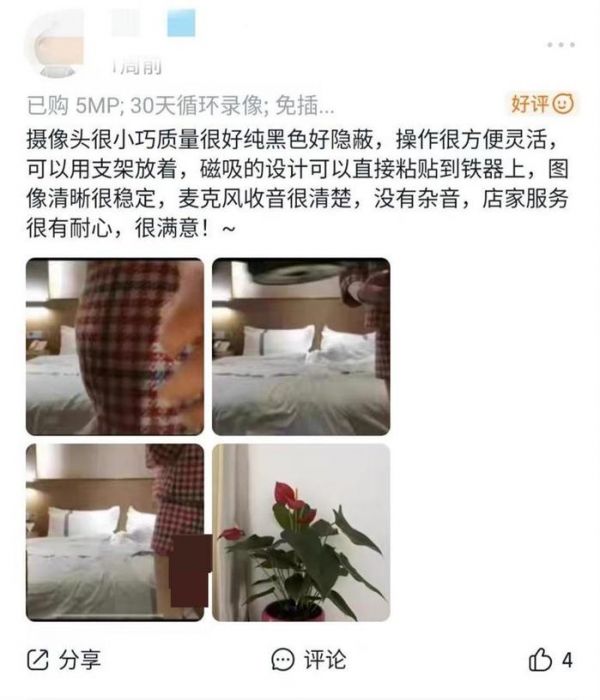Open the overflow menu for this review
The height and width of the screenshot is (700, 600).
pyautogui.click(x=560, y=46)
